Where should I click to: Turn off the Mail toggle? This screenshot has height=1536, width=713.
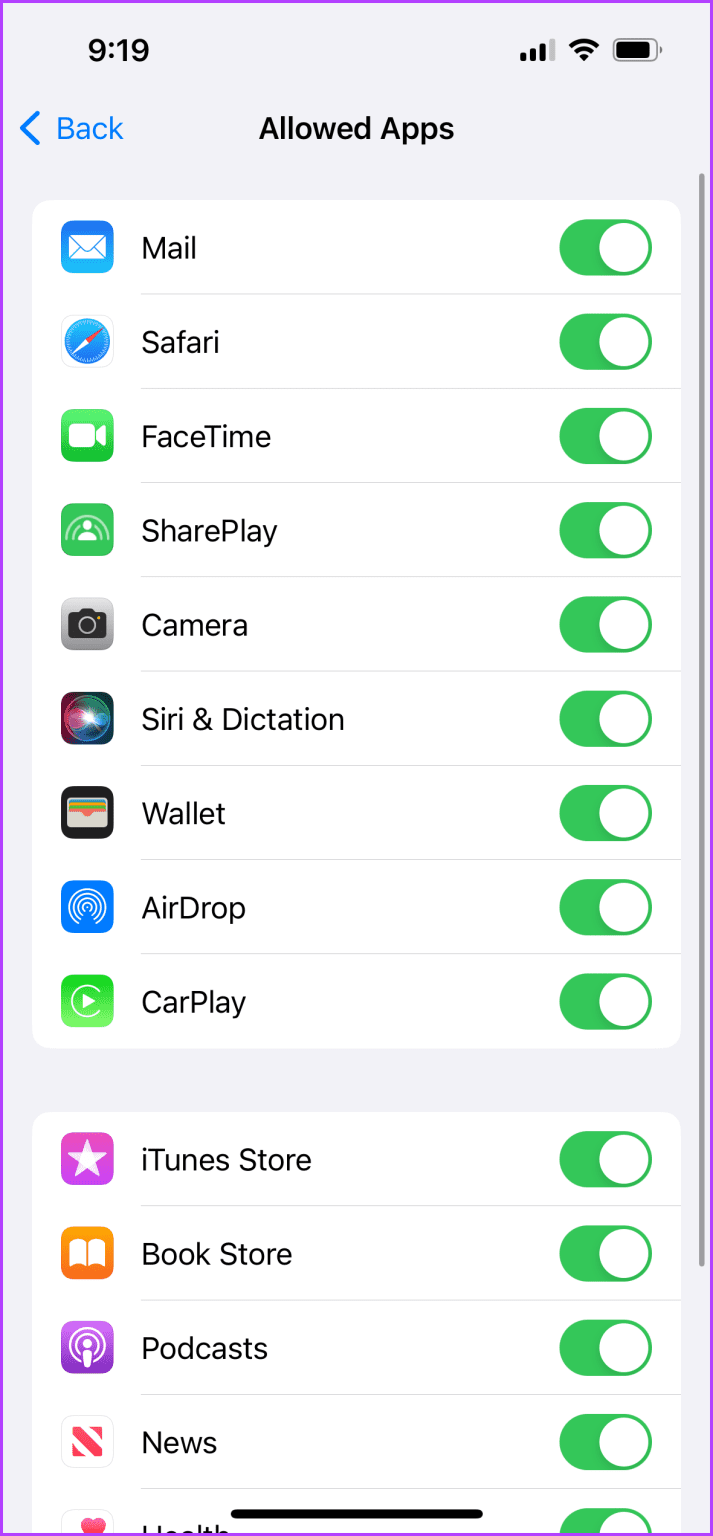(x=605, y=248)
